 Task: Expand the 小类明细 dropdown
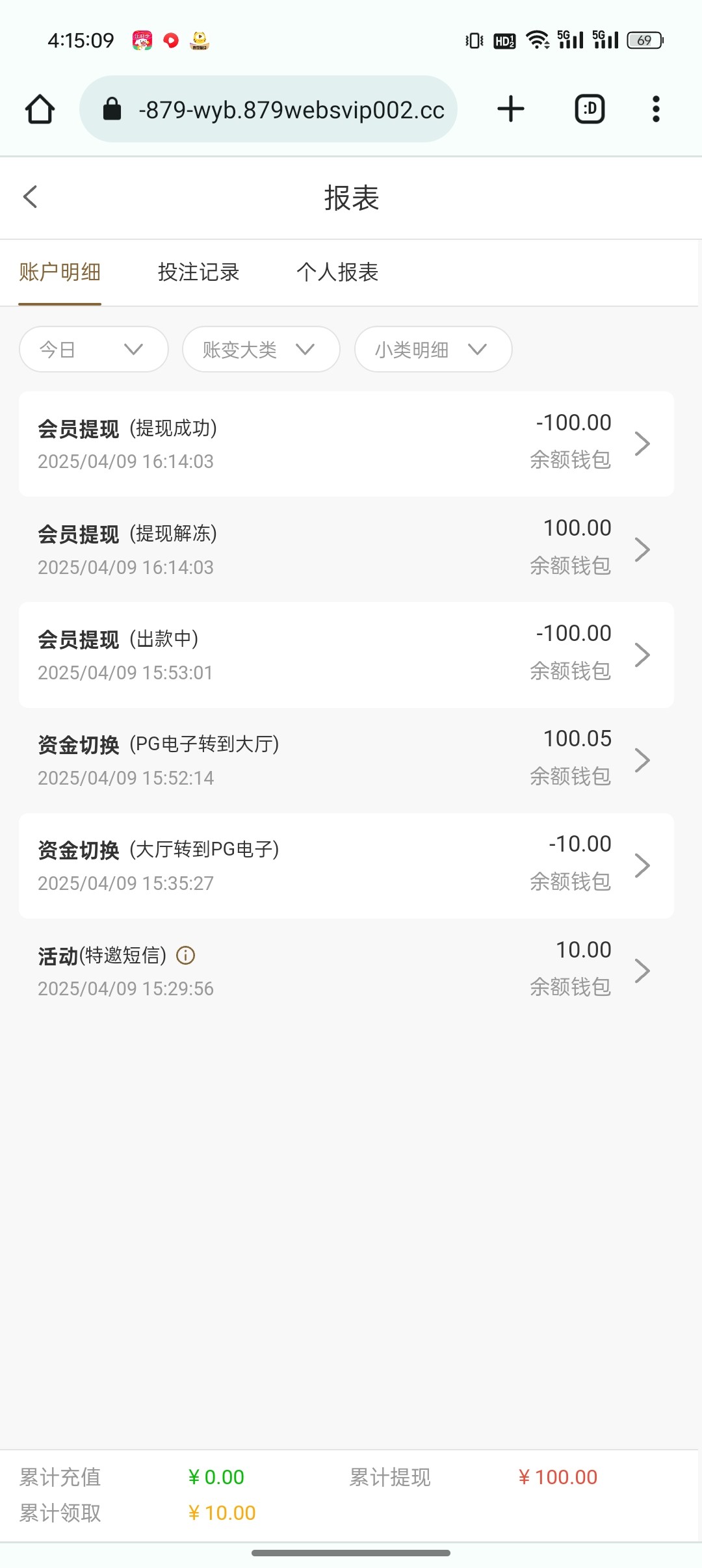click(433, 350)
